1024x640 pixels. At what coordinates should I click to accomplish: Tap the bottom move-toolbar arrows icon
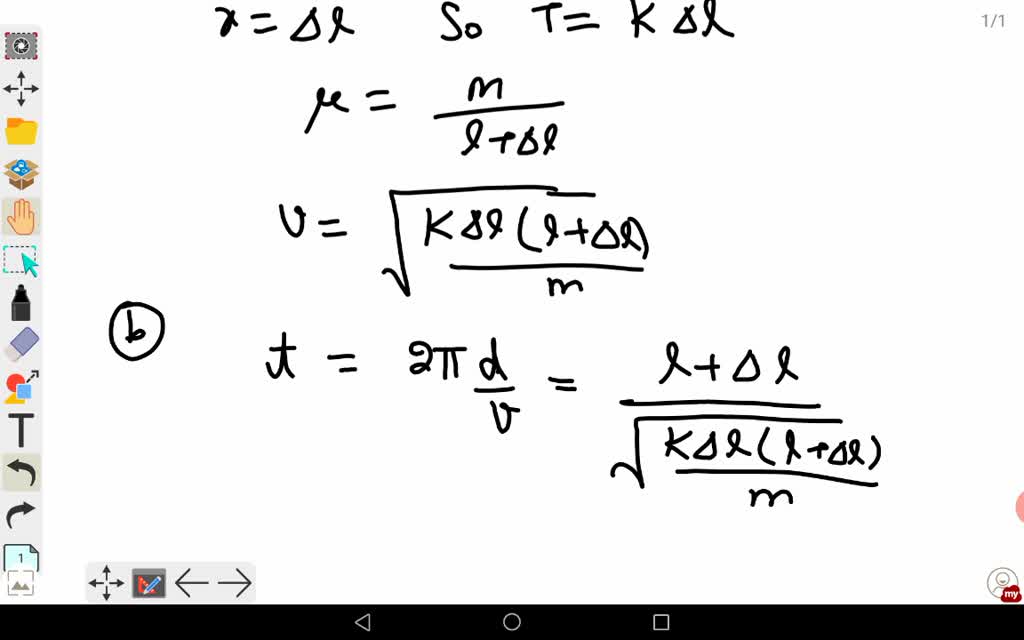pyautogui.click(x=106, y=582)
